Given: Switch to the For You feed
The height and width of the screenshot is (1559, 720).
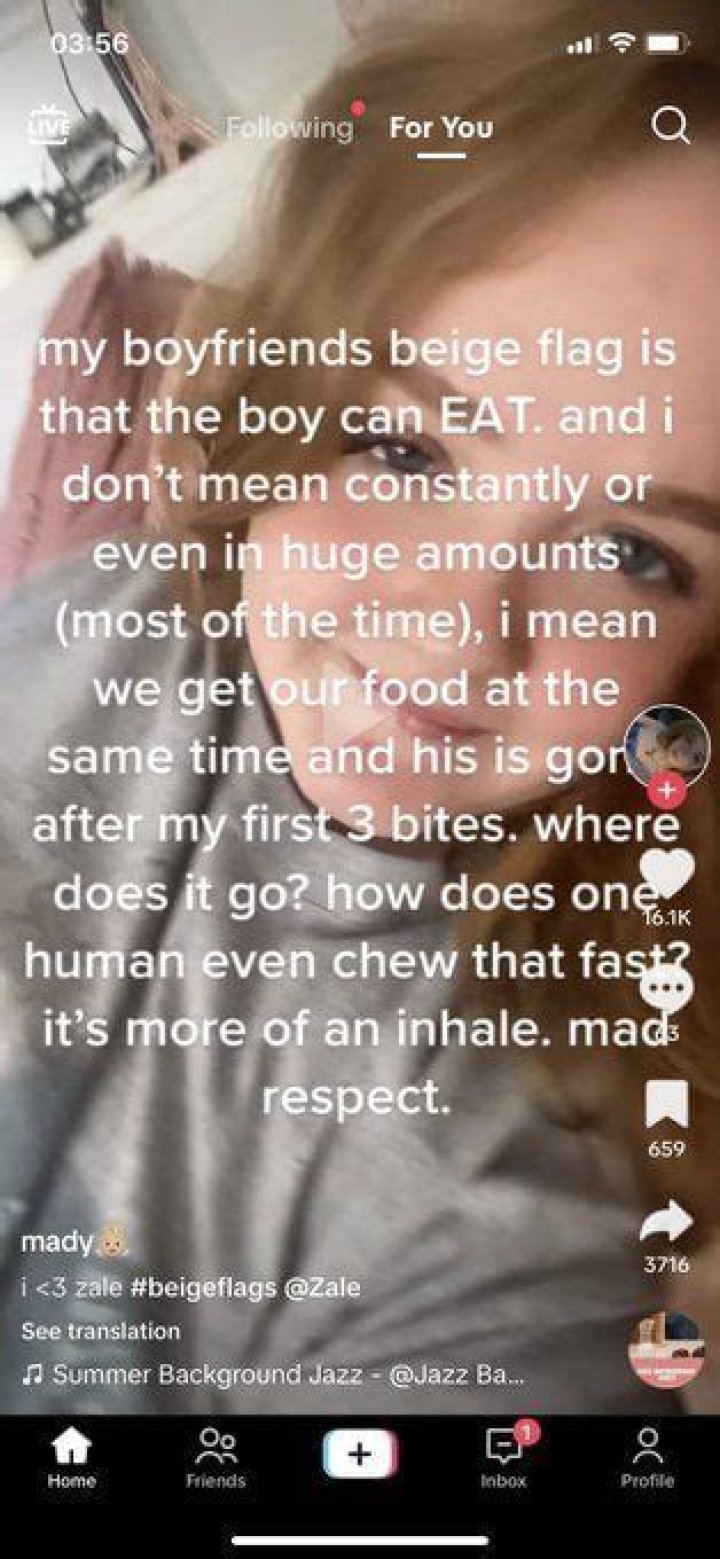Looking at the screenshot, I should 441,128.
